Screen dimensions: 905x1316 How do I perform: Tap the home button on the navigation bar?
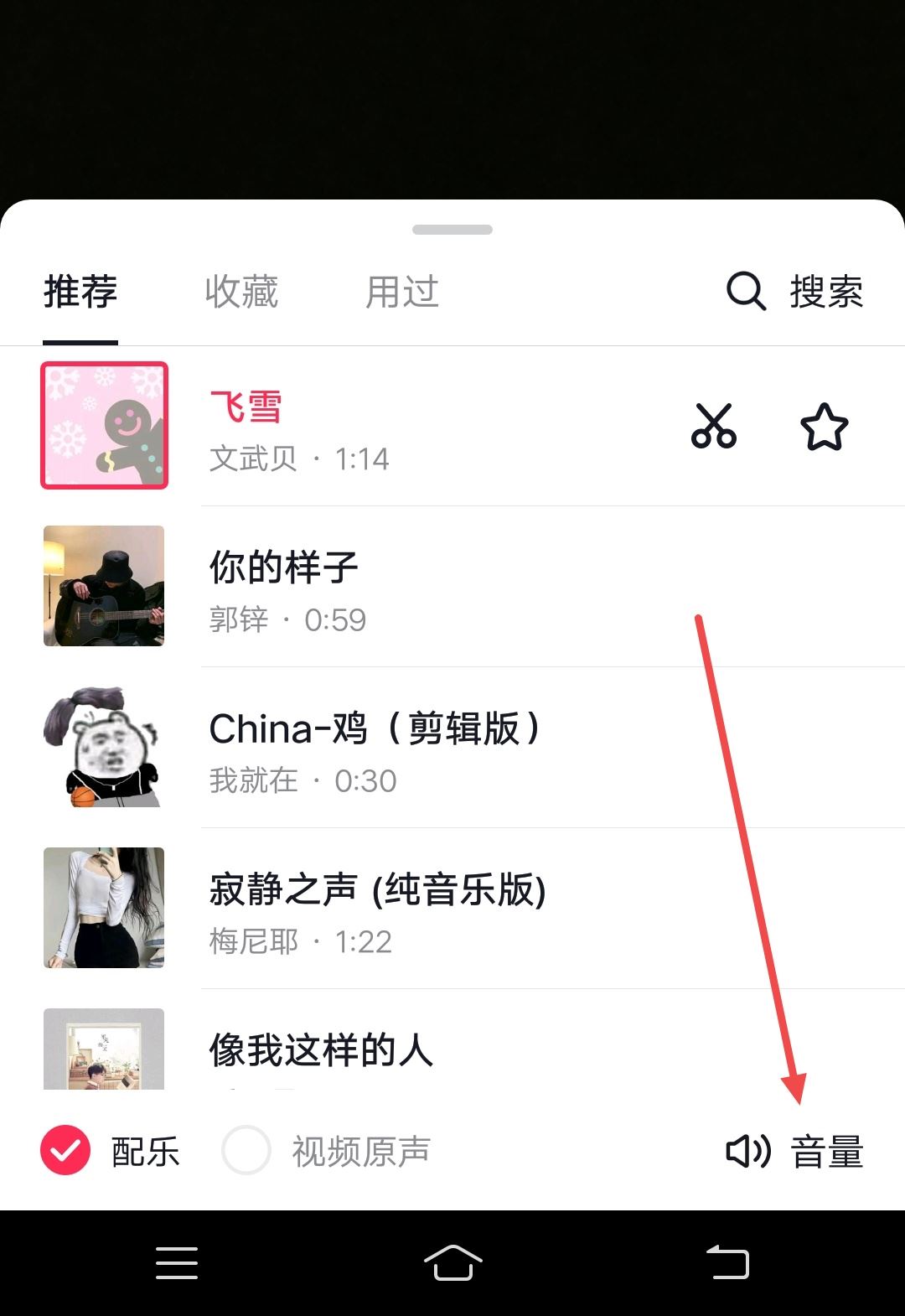(x=452, y=1262)
